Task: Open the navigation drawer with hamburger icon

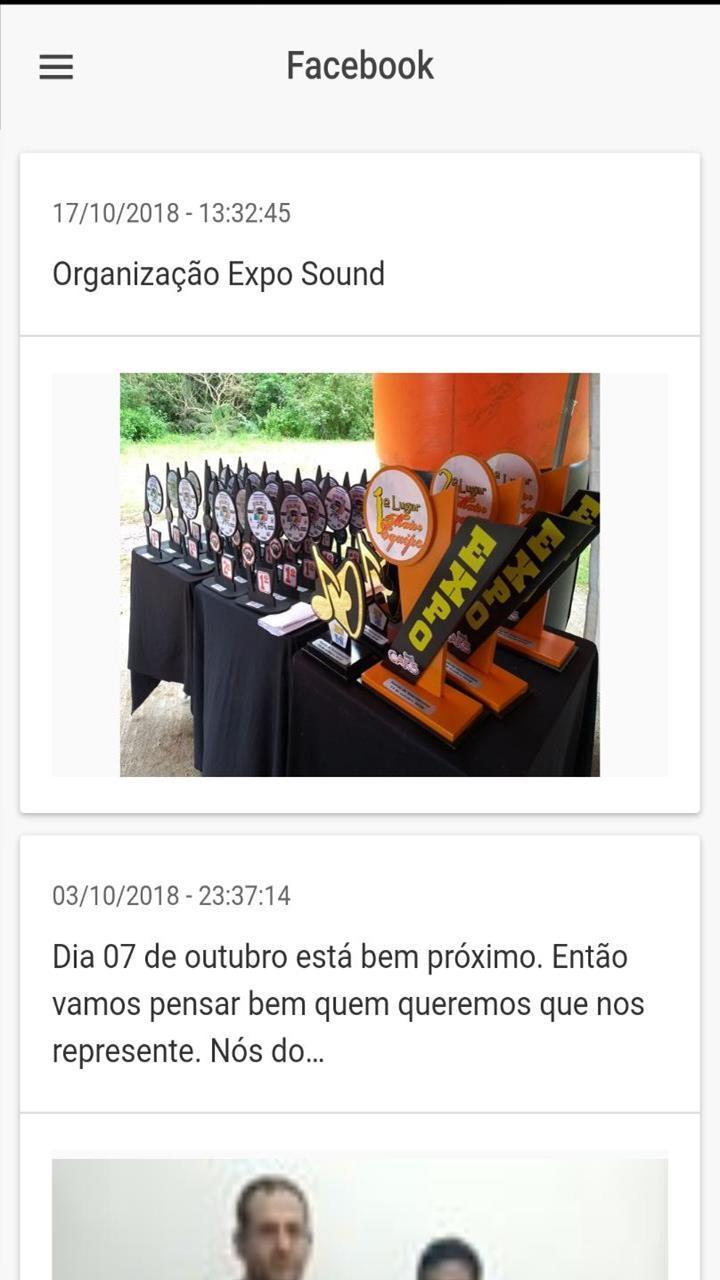Action: pyautogui.click(x=55, y=66)
